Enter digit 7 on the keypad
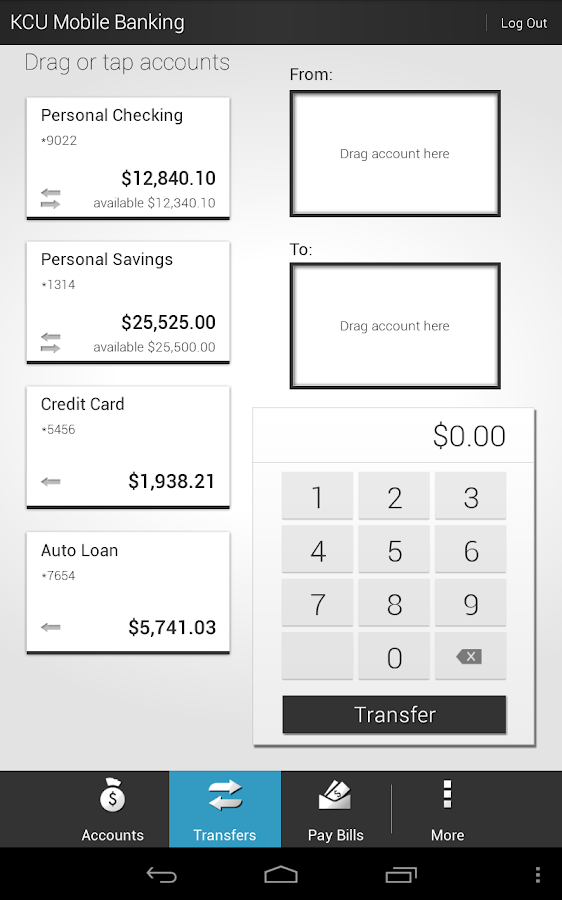Viewport: 562px width, 900px height. (x=317, y=603)
